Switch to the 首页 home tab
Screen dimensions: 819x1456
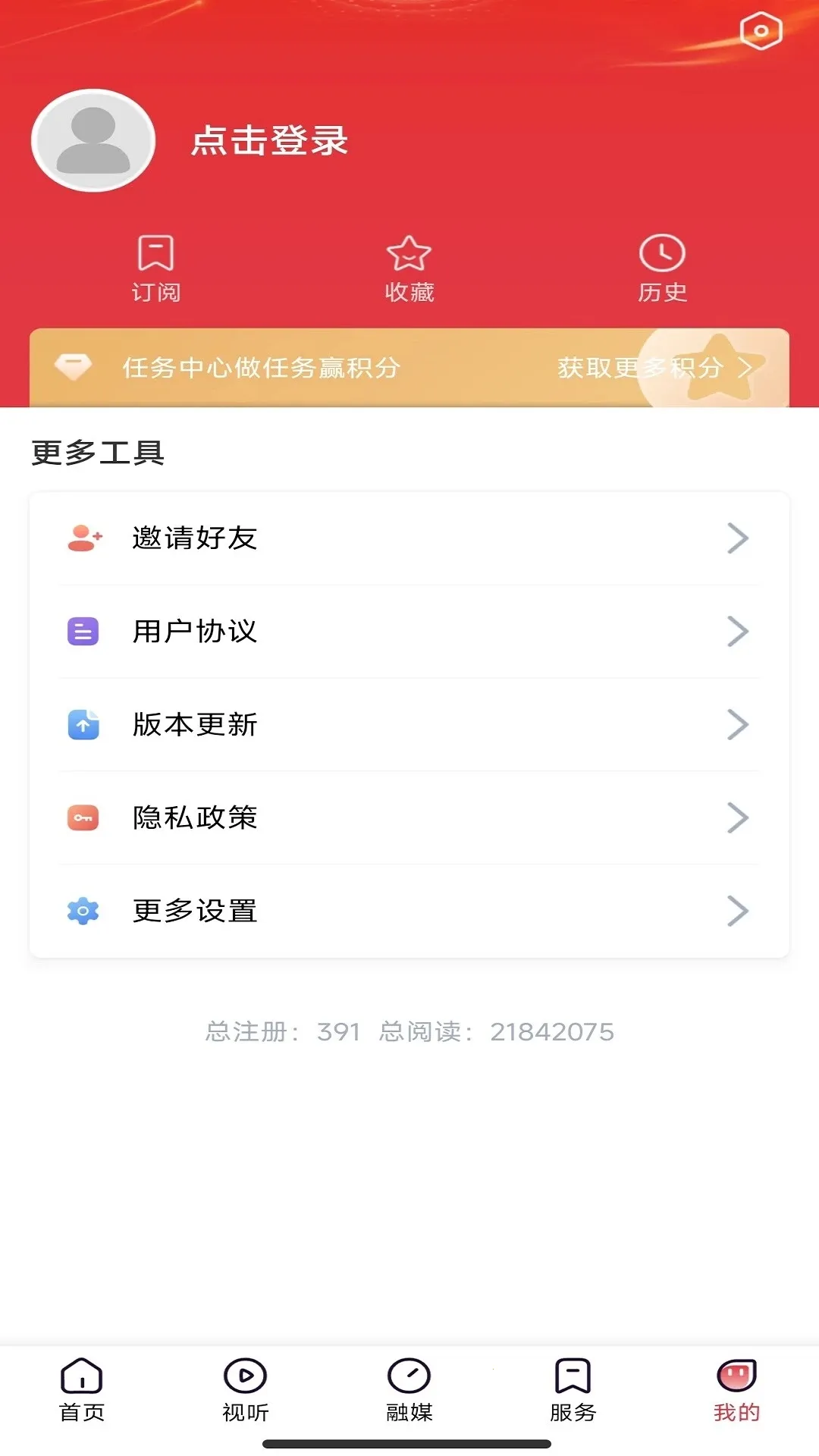click(x=81, y=1393)
